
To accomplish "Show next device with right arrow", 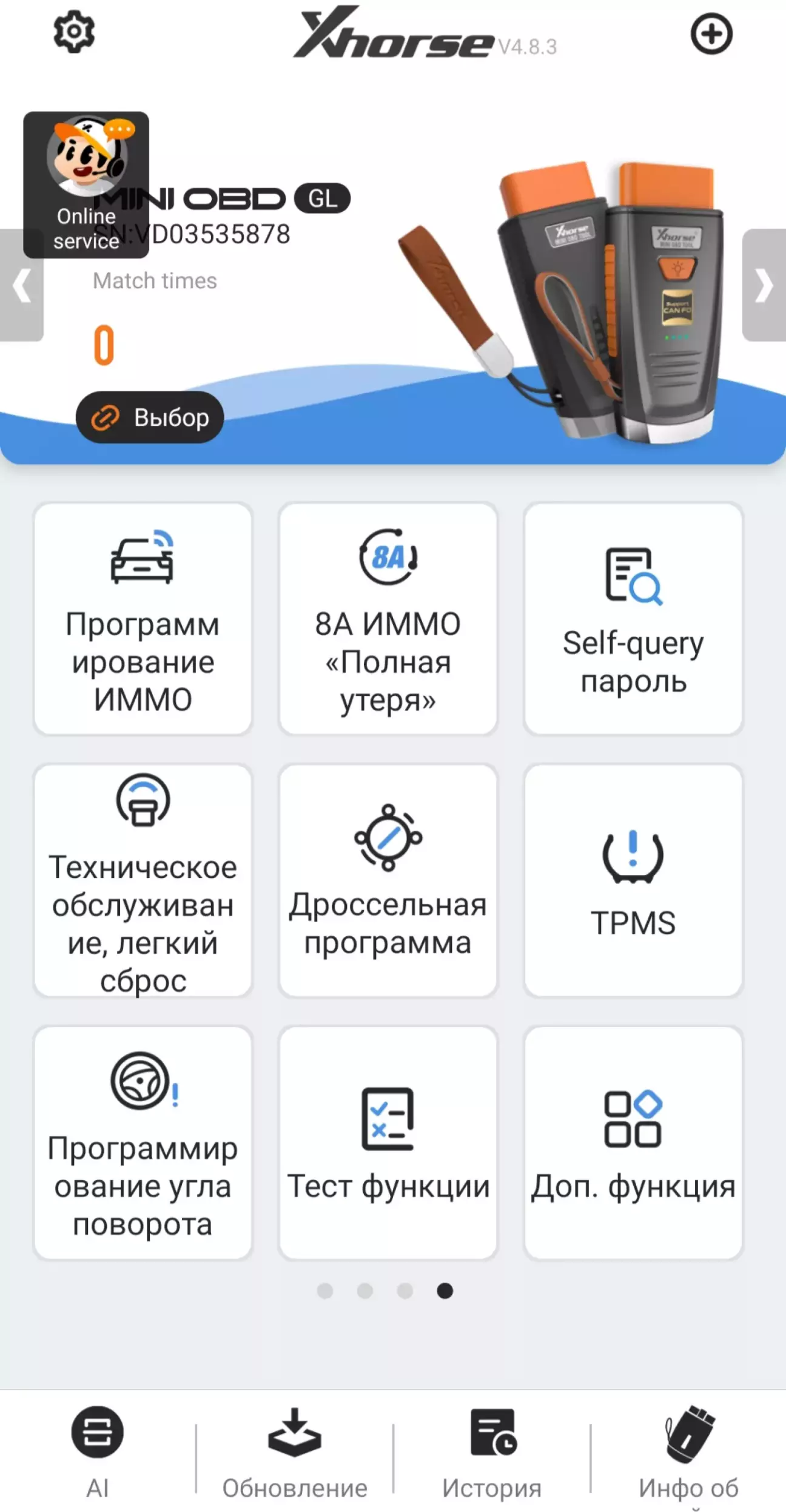I will coord(764,285).
